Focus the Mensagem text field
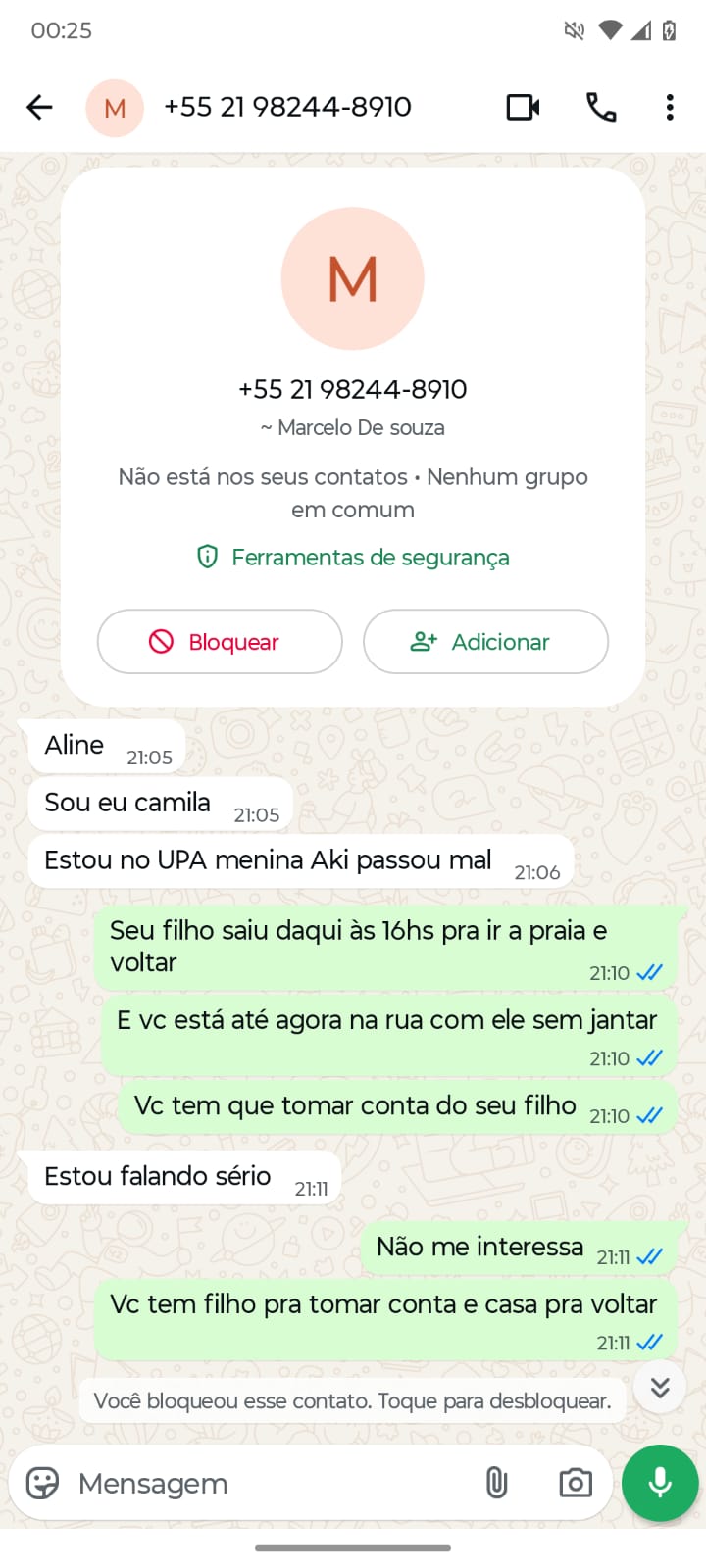This screenshot has width=706, height=1568. (x=265, y=1484)
